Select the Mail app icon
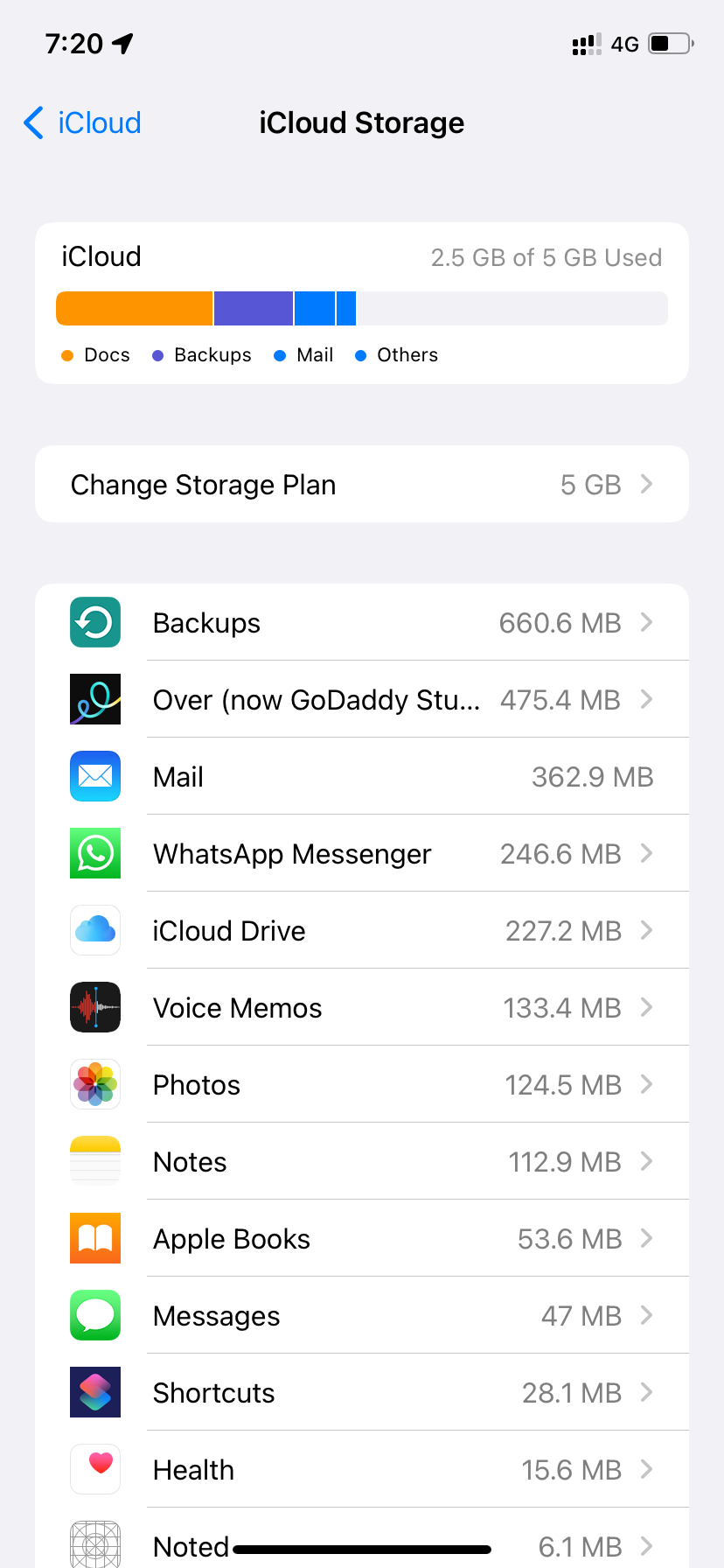 (94, 776)
